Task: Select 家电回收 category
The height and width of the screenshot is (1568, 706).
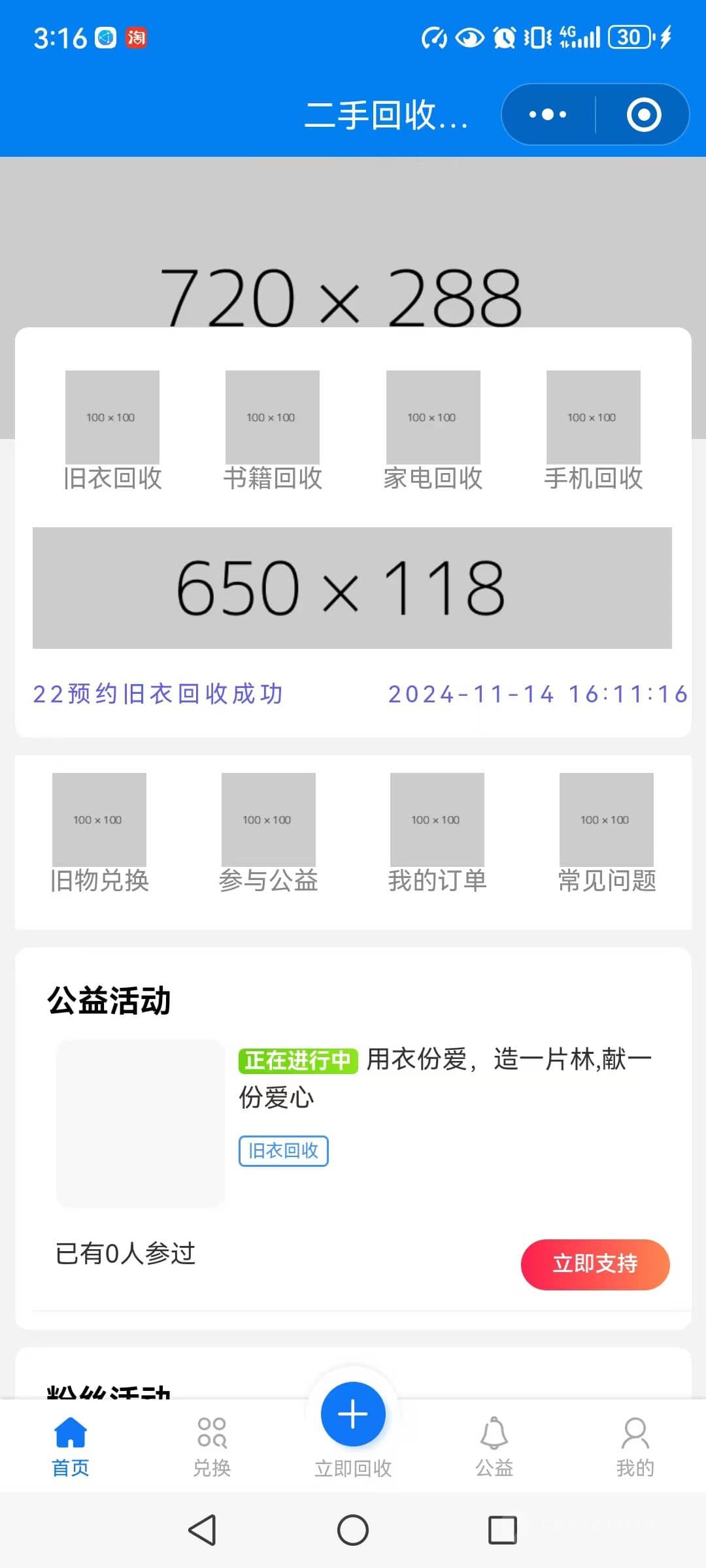Action: [433, 431]
